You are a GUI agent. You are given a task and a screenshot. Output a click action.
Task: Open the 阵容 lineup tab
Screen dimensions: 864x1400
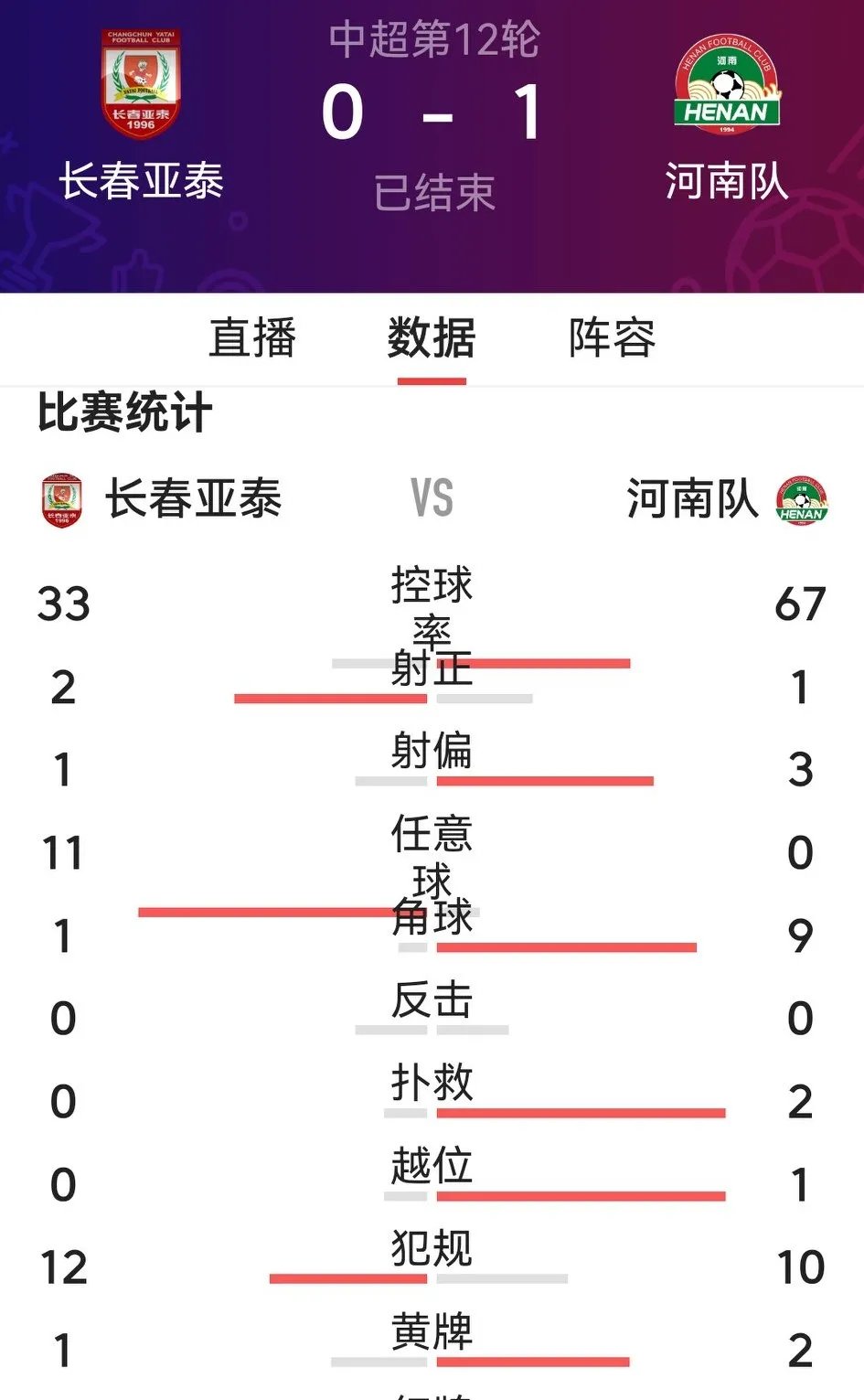(612, 337)
